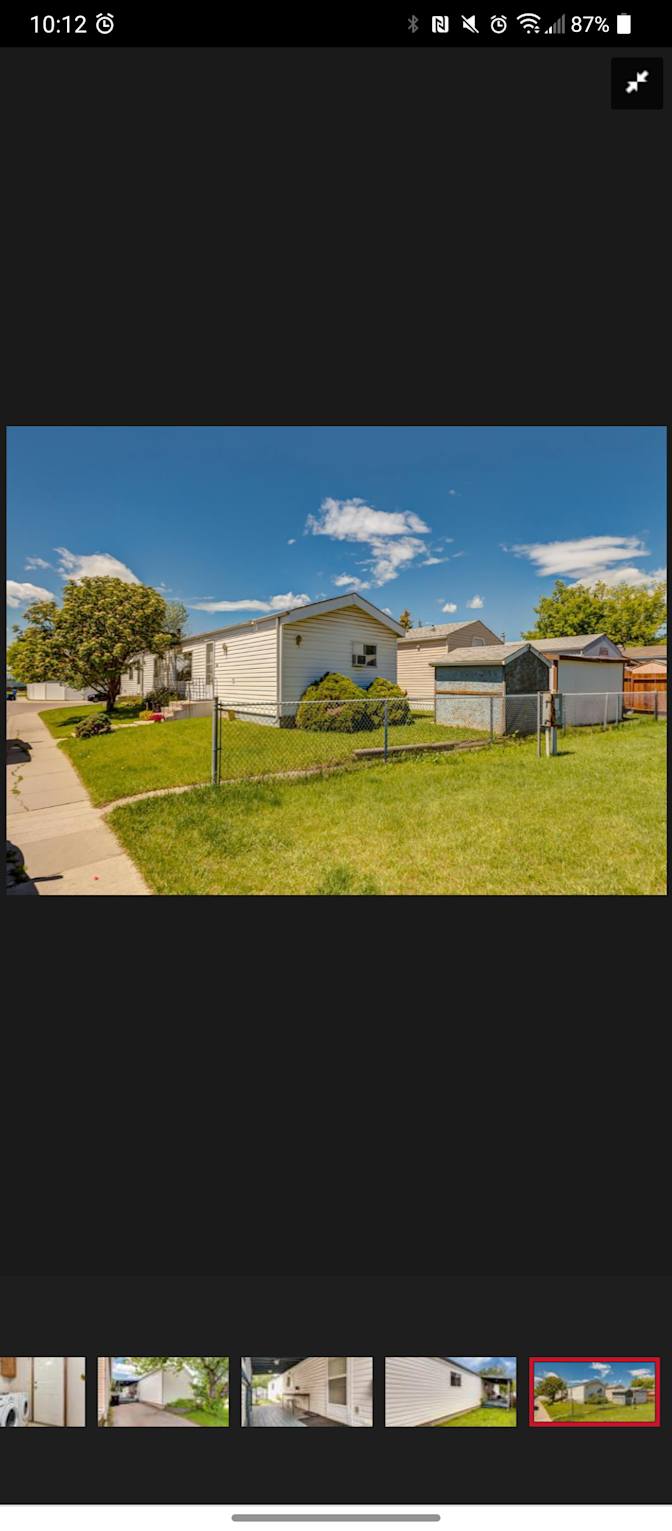Select the driveway with tree thumbnail

163,1391
